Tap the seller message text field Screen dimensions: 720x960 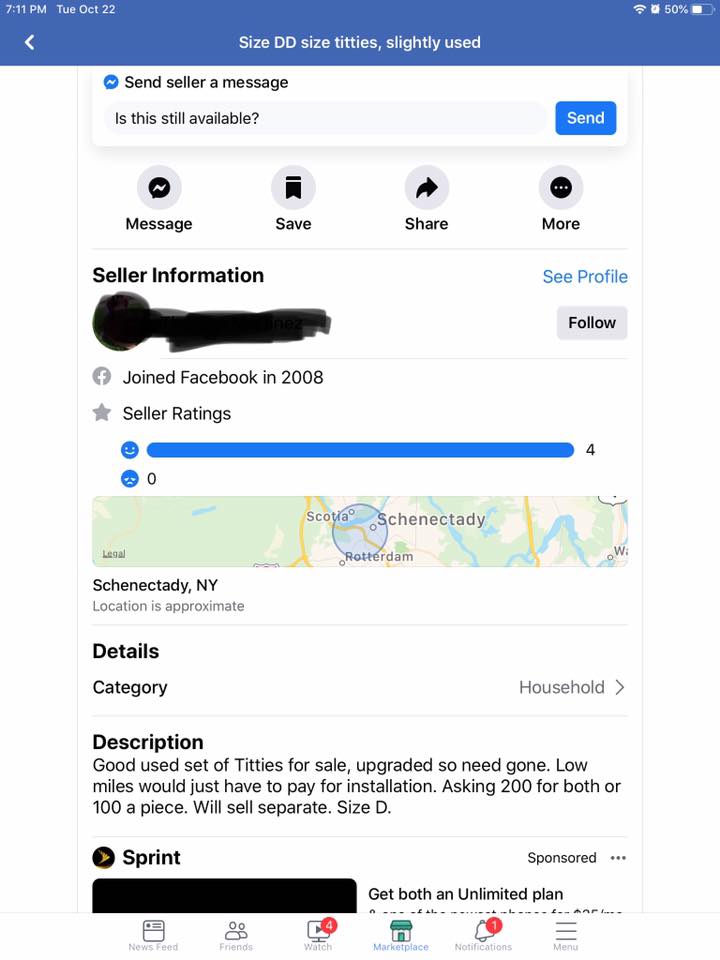point(325,118)
